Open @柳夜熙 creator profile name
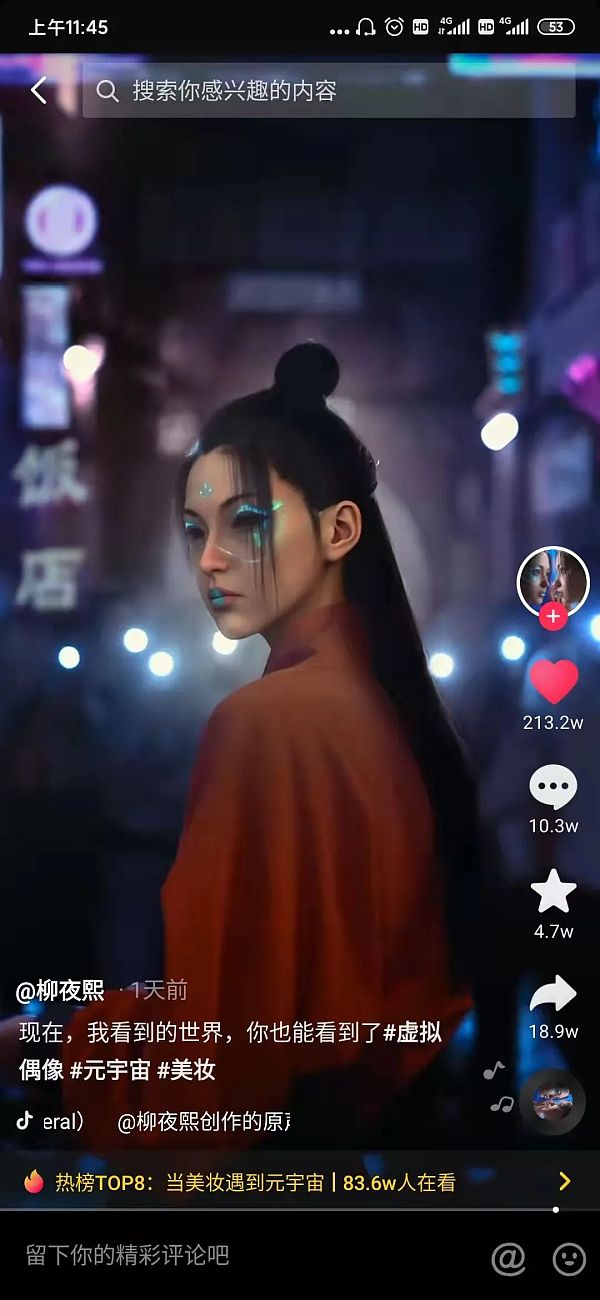 60,991
